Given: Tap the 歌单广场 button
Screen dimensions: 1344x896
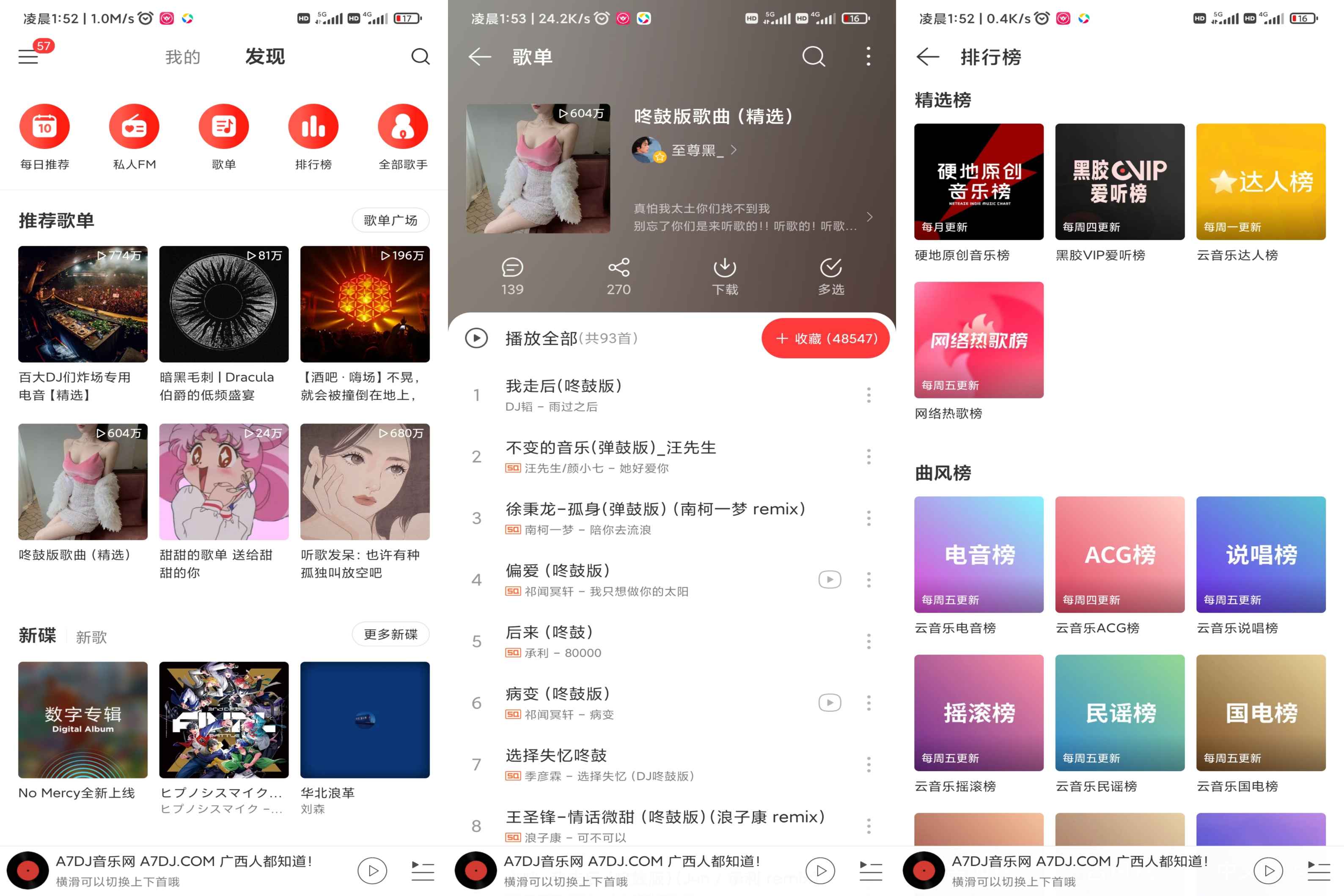Looking at the screenshot, I should click(x=390, y=220).
